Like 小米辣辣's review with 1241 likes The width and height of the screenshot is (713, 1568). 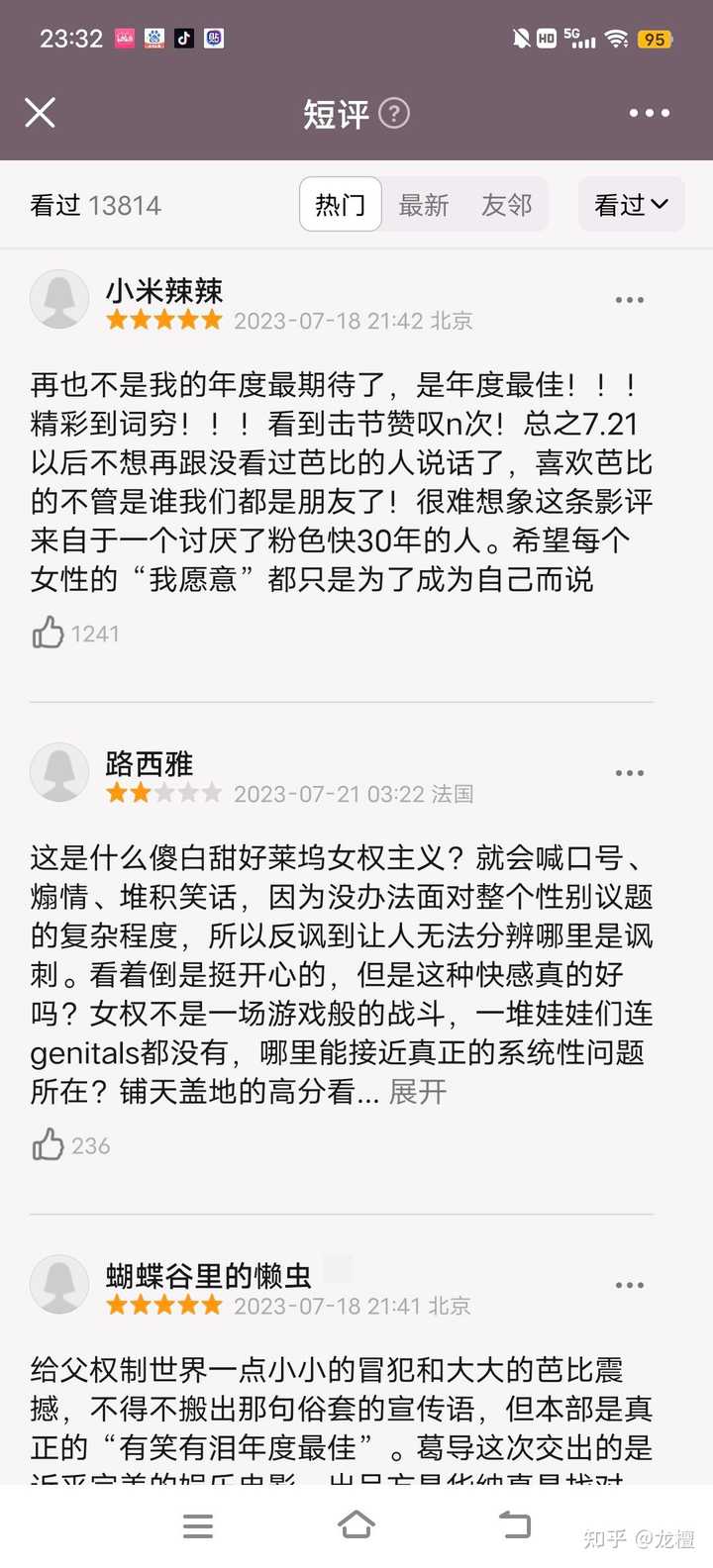click(49, 633)
